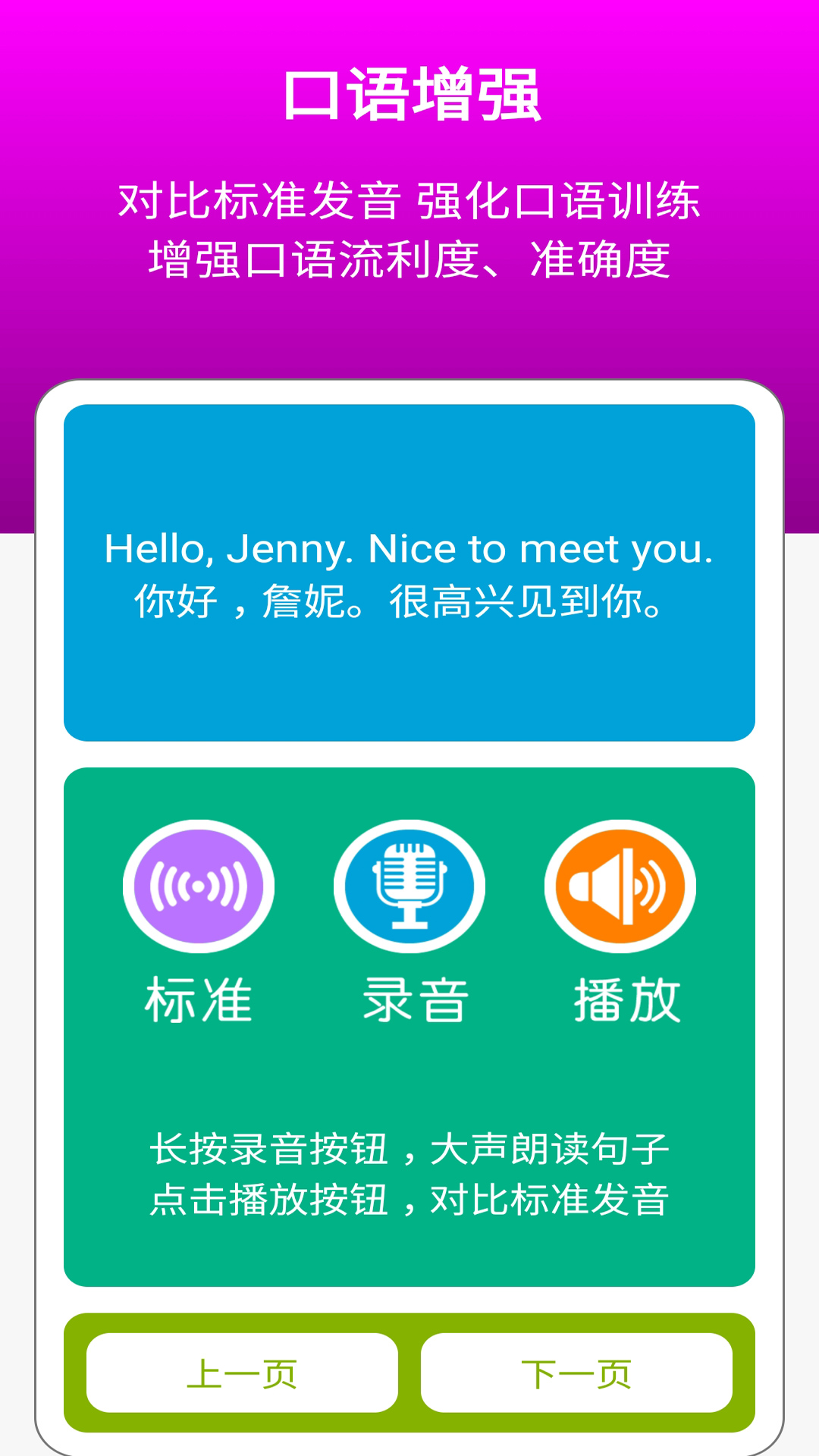Click the pink header description text
Screen dimensions: 819x1456
pyautogui.click(x=409, y=227)
